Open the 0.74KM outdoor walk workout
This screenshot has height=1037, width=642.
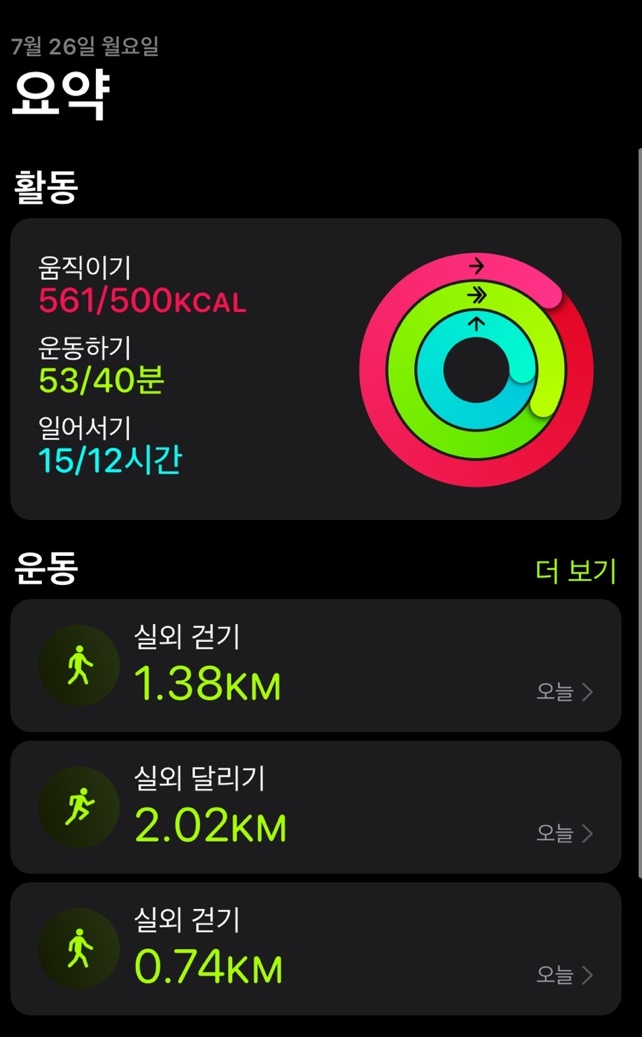[315, 948]
